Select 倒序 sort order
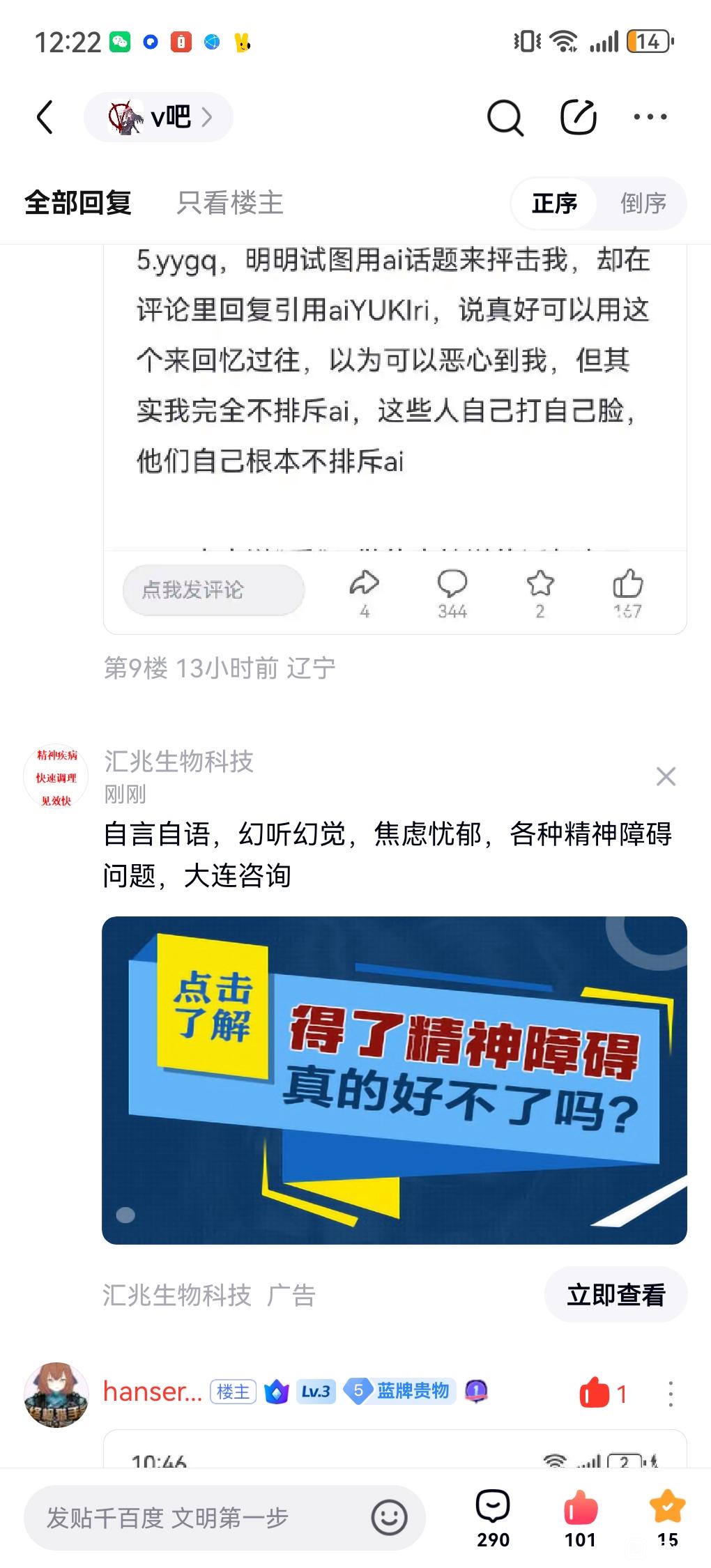Image resolution: width=711 pixels, height=1568 pixels. [x=643, y=203]
